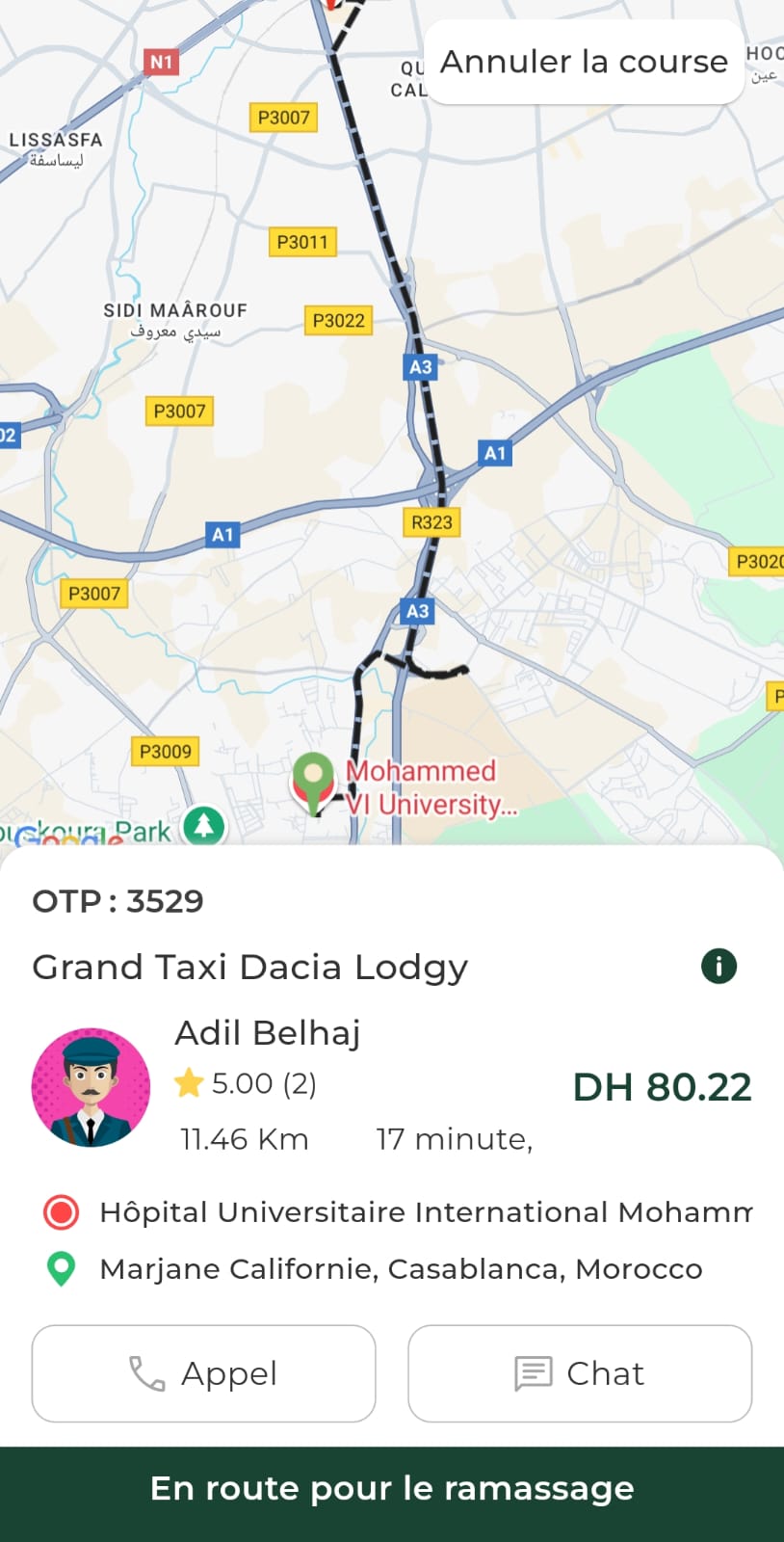Select the OTP code 3529 text
The height and width of the screenshot is (1542, 784).
(x=118, y=901)
